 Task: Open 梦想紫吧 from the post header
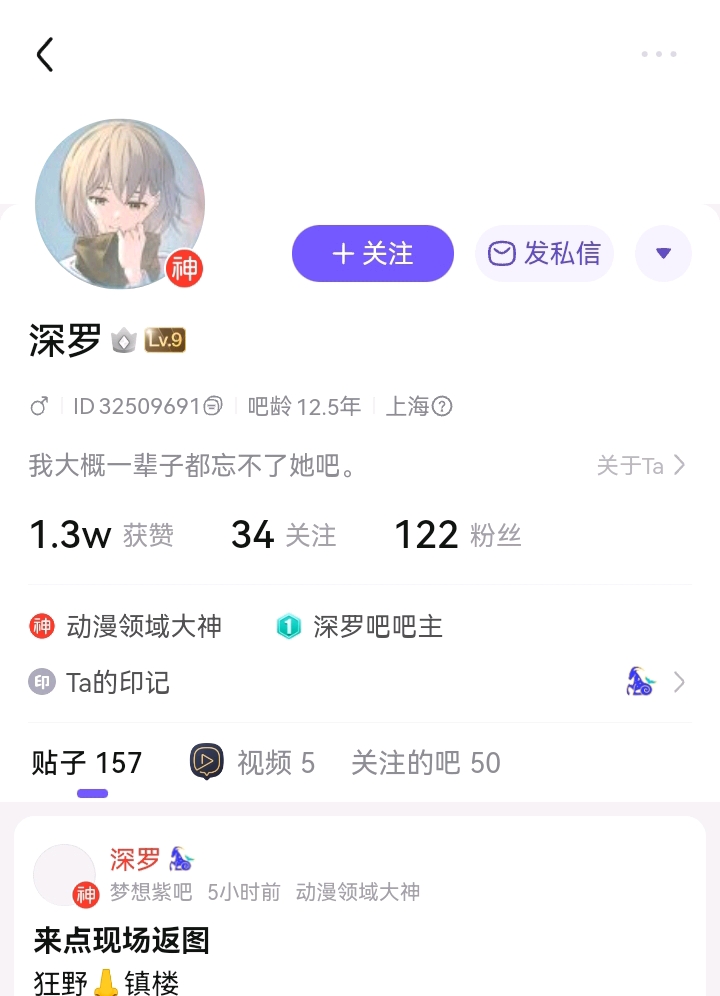150,892
